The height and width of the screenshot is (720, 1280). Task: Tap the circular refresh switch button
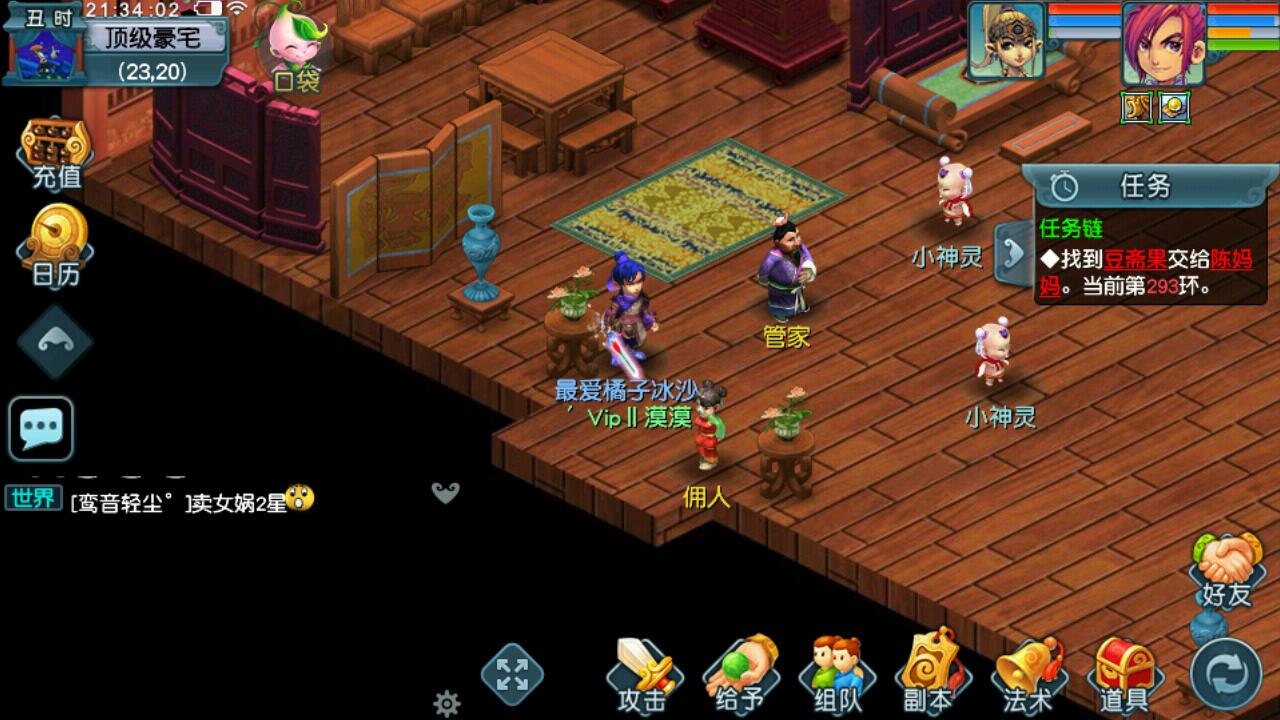[1226, 674]
